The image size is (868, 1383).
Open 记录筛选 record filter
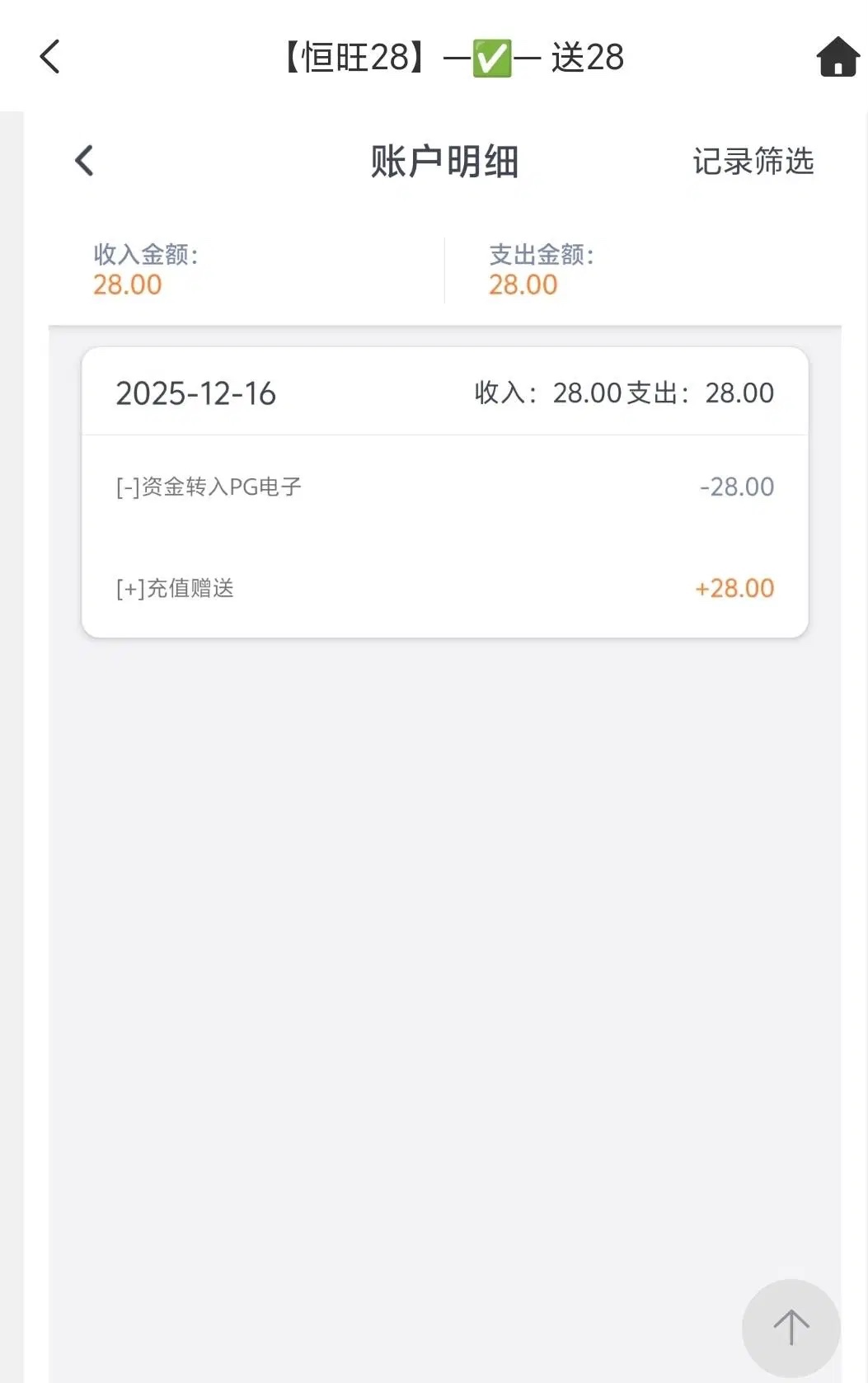pos(753,162)
